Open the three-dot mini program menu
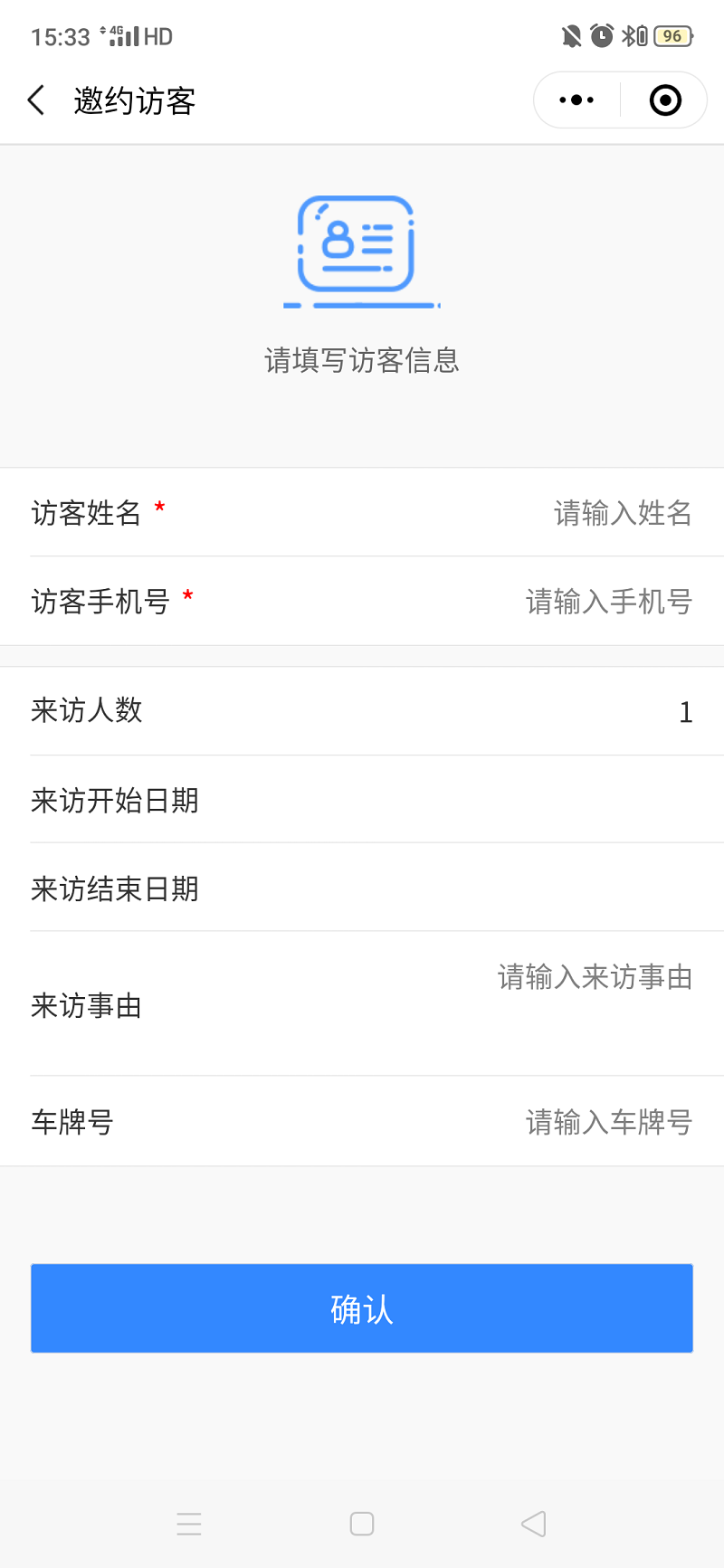This screenshot has height=1568, width=724. (x=576, y=100)
